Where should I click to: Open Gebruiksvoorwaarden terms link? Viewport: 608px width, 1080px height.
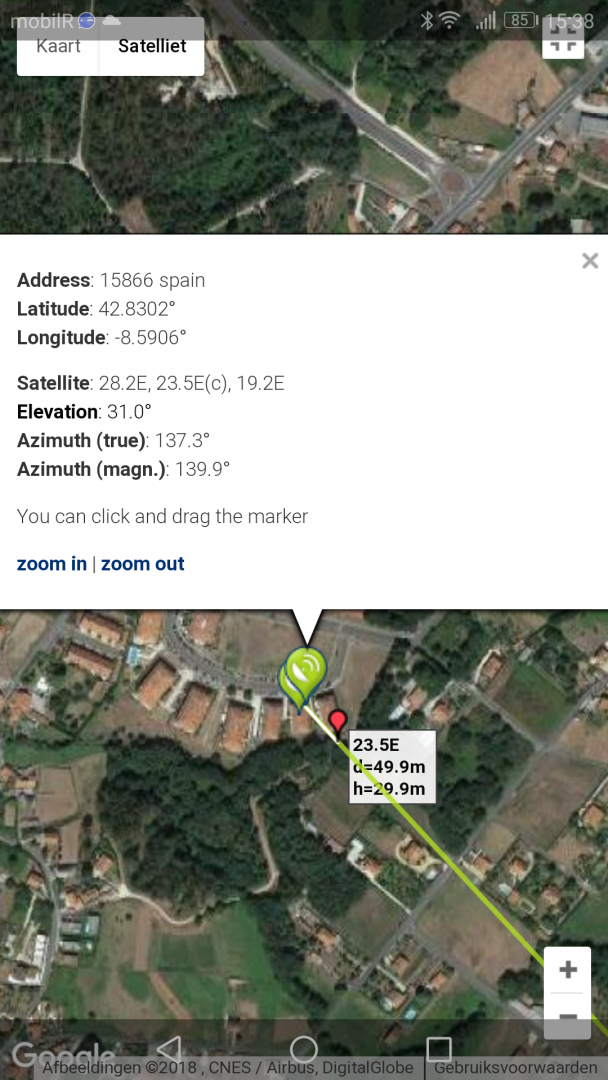(515, 1068)
